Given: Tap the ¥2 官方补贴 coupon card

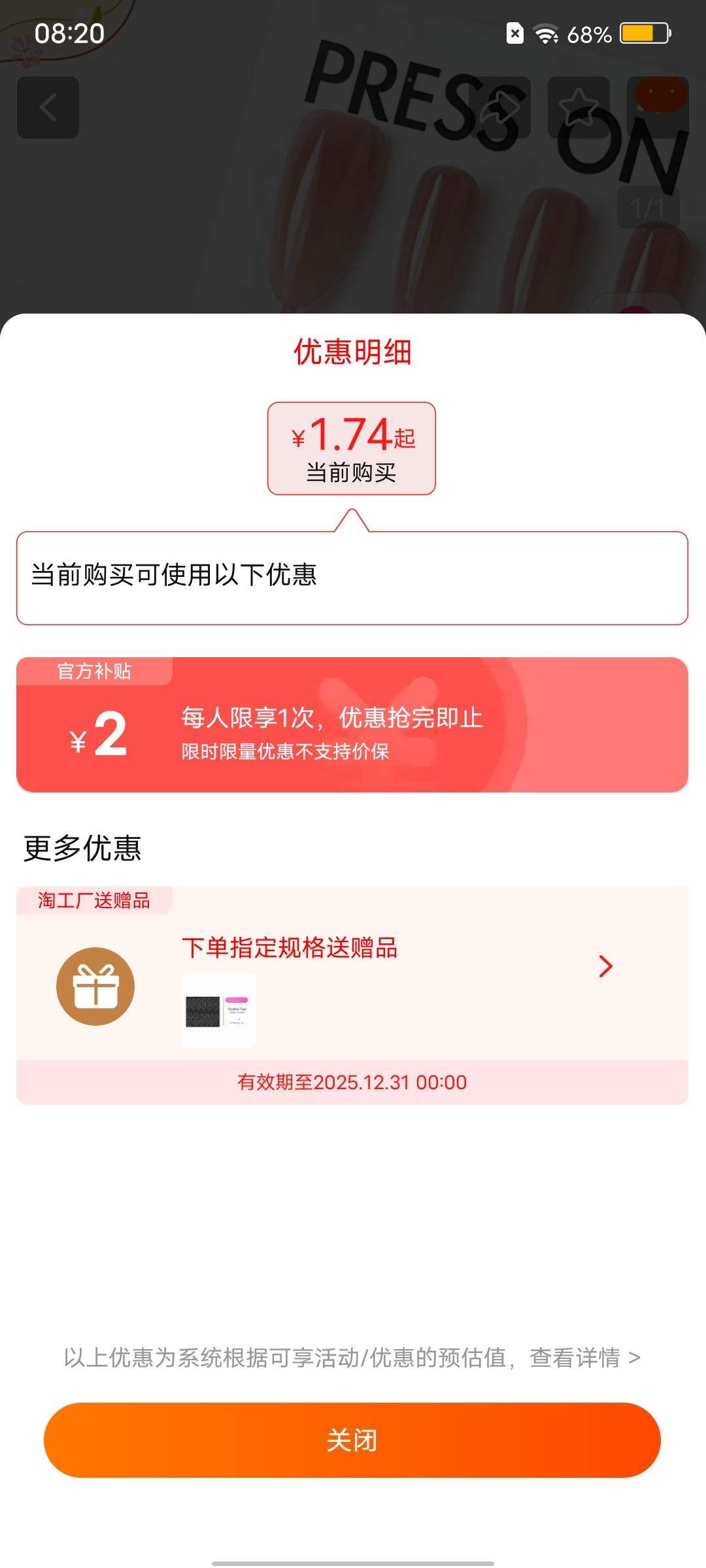Looking at the screenshot, I should 352,725.
